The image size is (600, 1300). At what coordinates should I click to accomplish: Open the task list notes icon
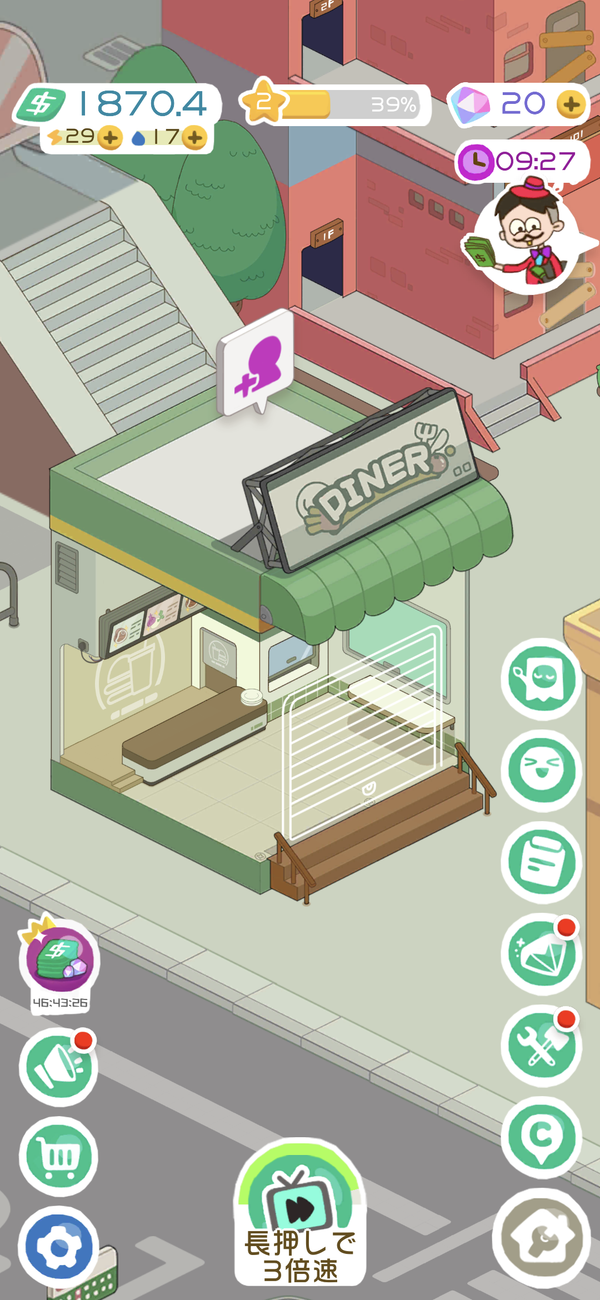tap(541, 860)
